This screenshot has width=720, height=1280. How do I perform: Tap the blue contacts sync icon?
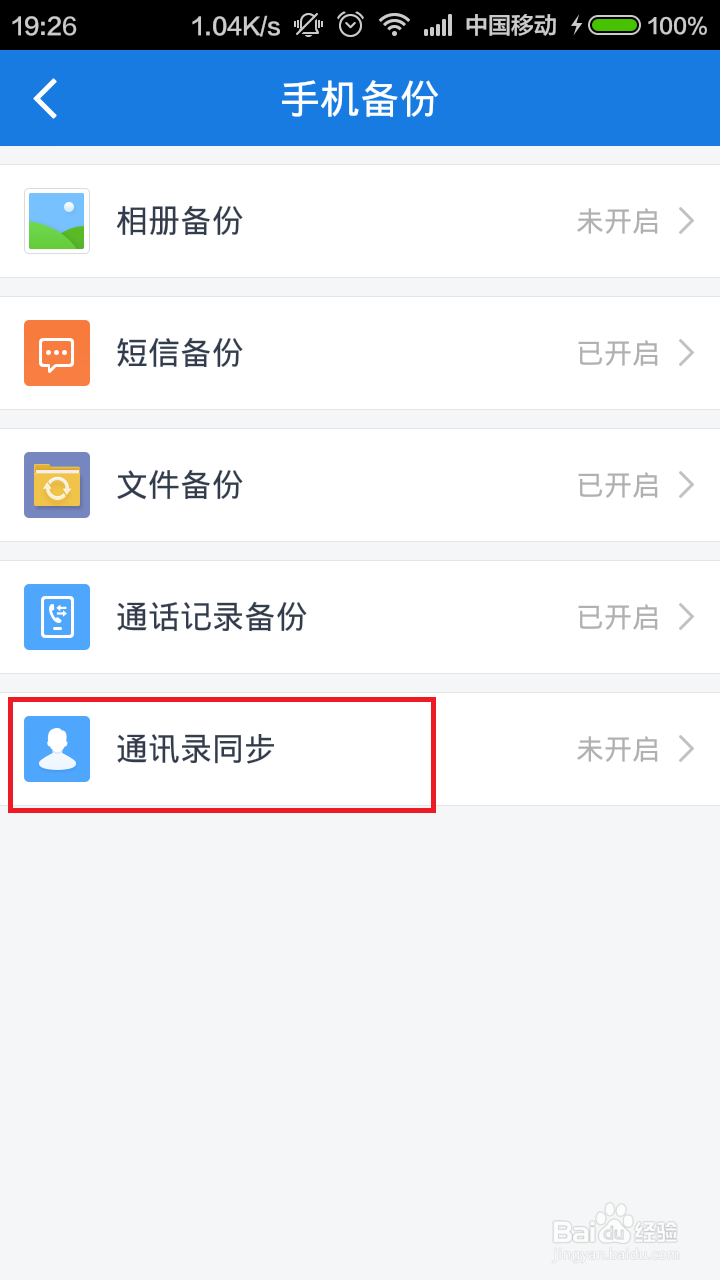pyautogui.click(x=56, y=748)
